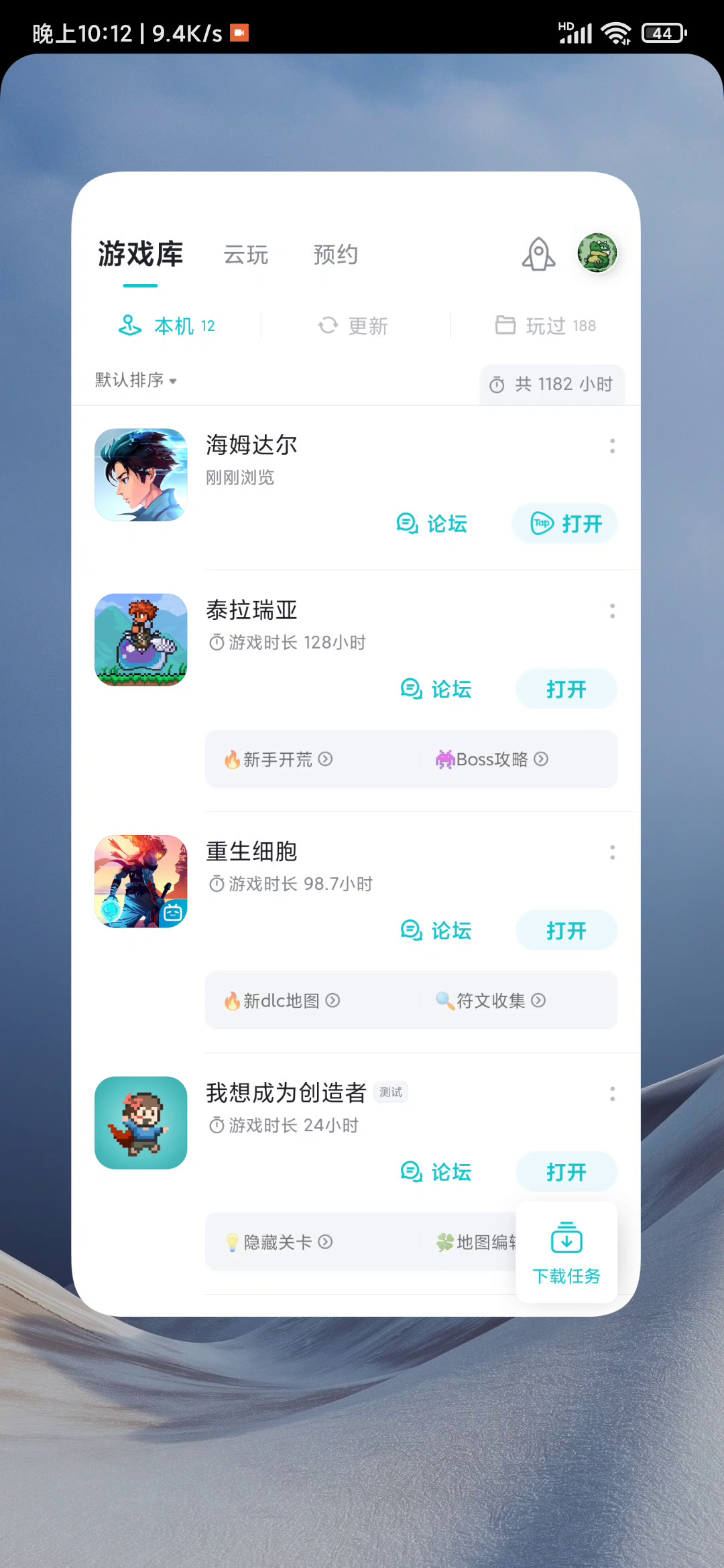724x1568 pixels.
Task: Visit the 海姆达尔 forum
Action: click(x=432, y=523)
